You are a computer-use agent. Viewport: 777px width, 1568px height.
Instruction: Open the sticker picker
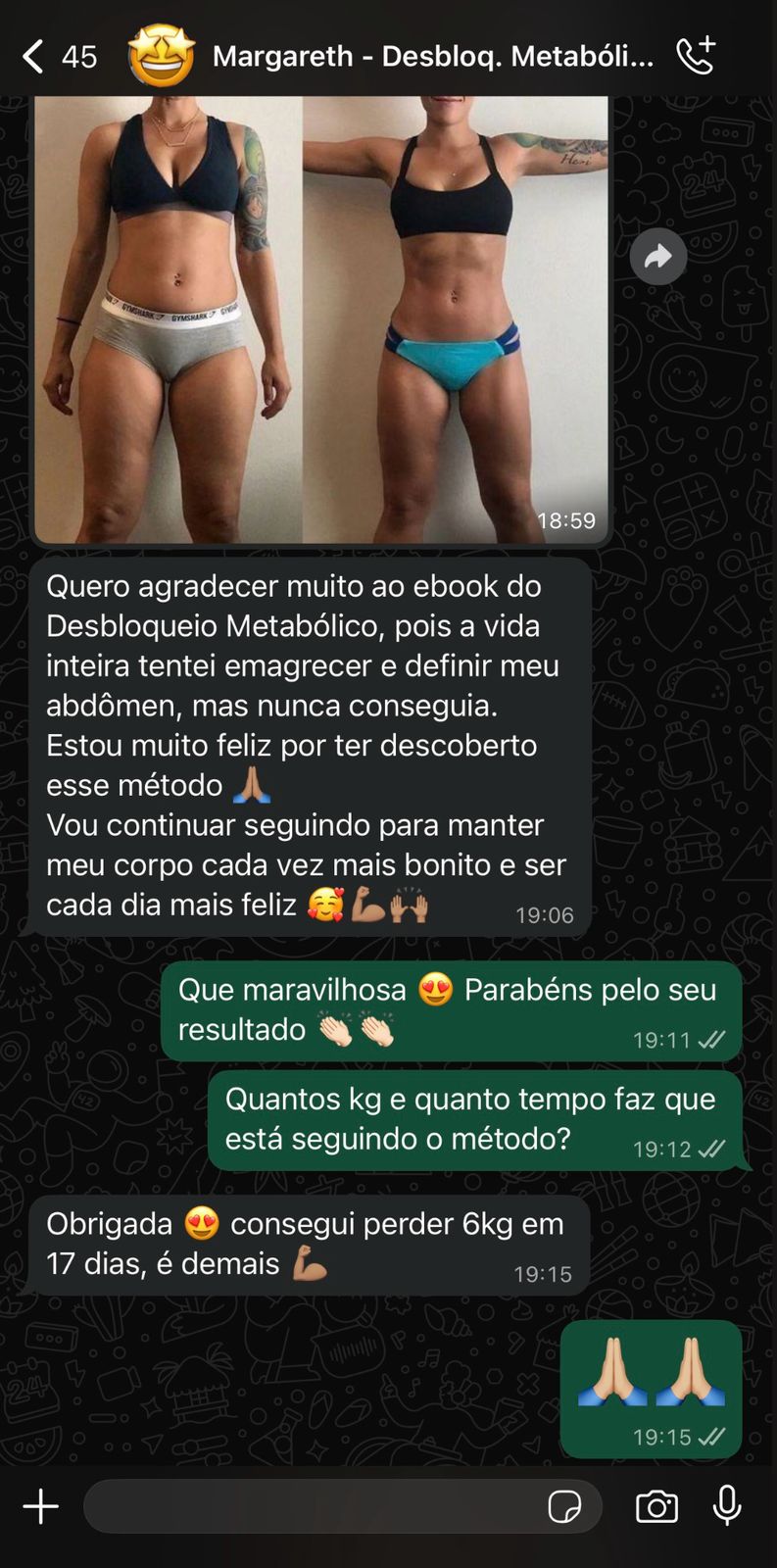(x=564, y=1506)
